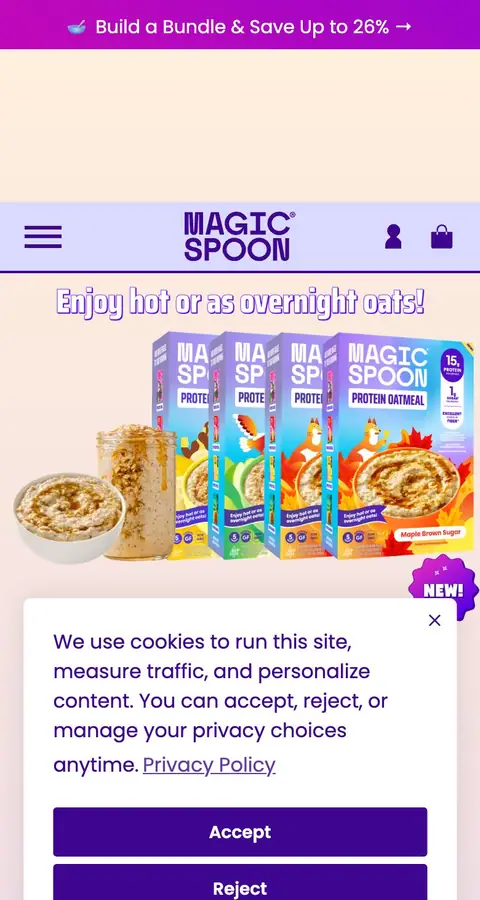Open the account profile icon
Image resolution: width=480 pixels, height=900 pixels.
[x=393, y=236]
